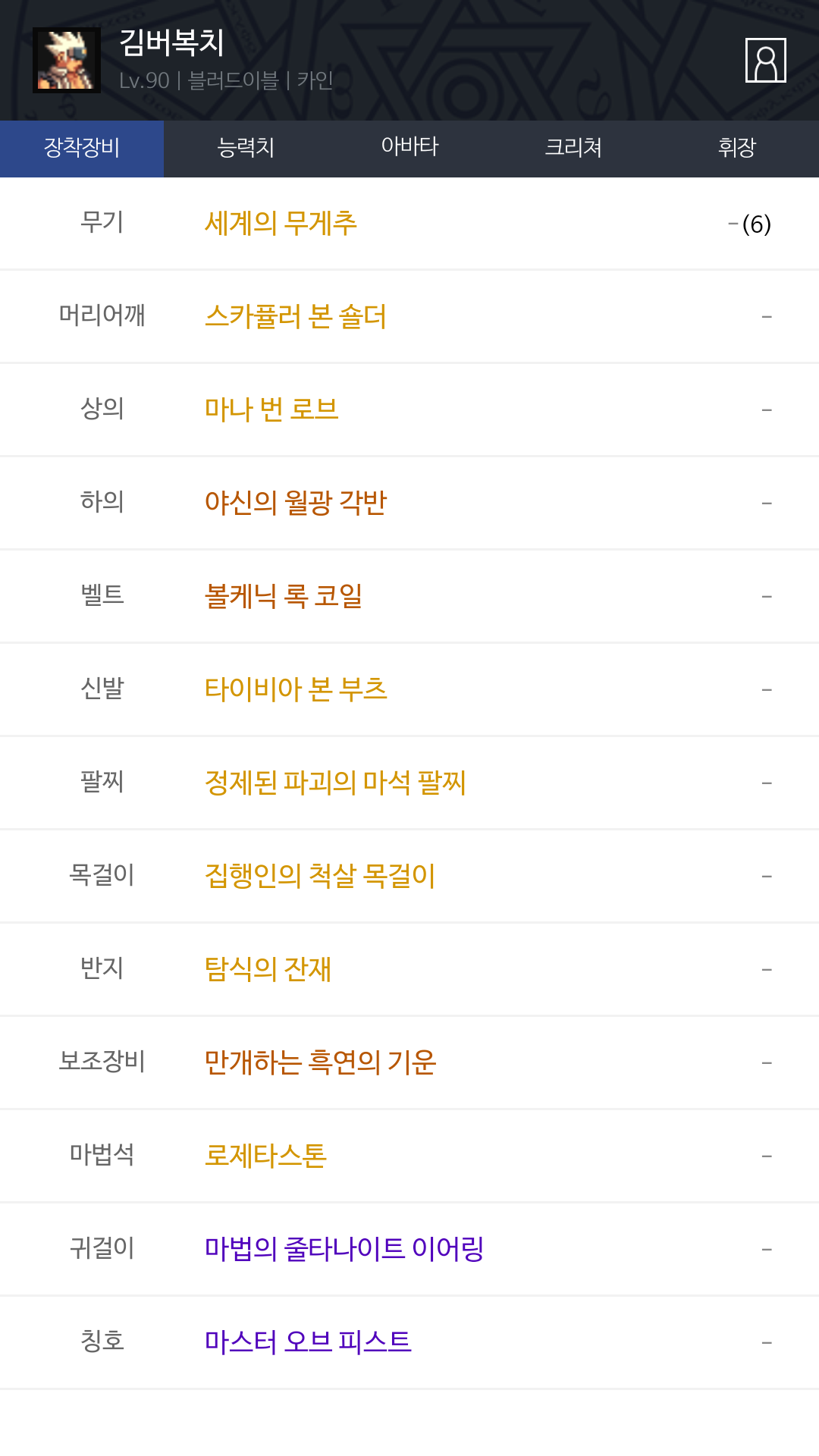Switch to the 휘장 tab
The image size is (819, 1456).
pyautogui.click(x=737, y=148)
